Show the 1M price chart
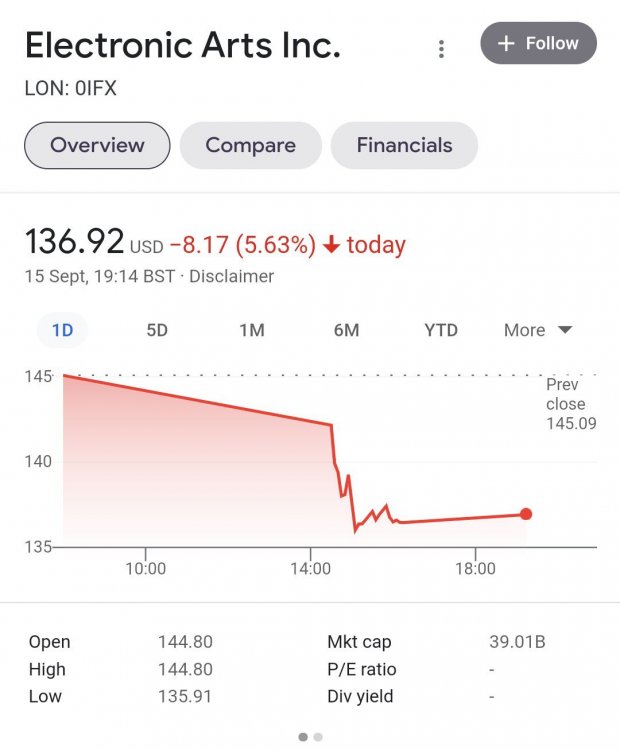This screenshot has width=620, height=750. coord(251,330)
